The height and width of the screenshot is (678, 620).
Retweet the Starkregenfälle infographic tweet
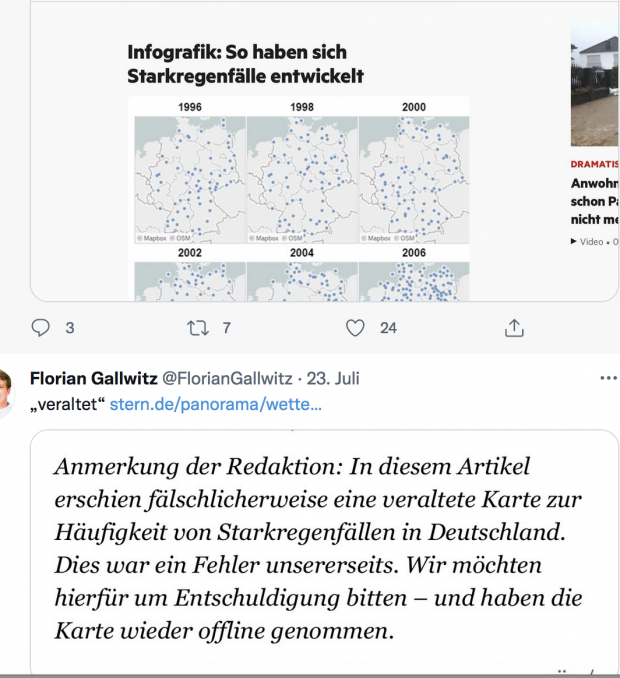point(196,328)
